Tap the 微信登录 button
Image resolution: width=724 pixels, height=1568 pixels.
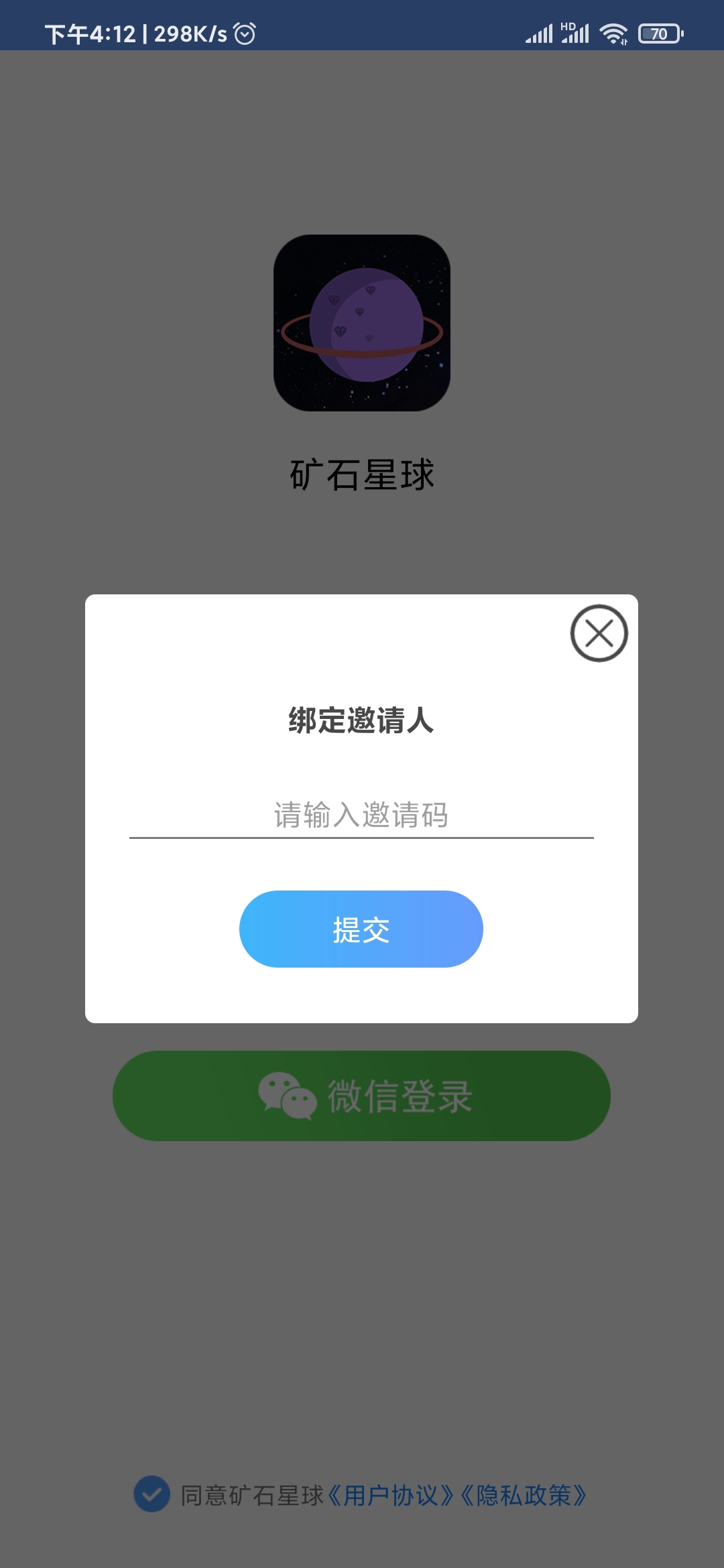click(x=361, y=1096)
